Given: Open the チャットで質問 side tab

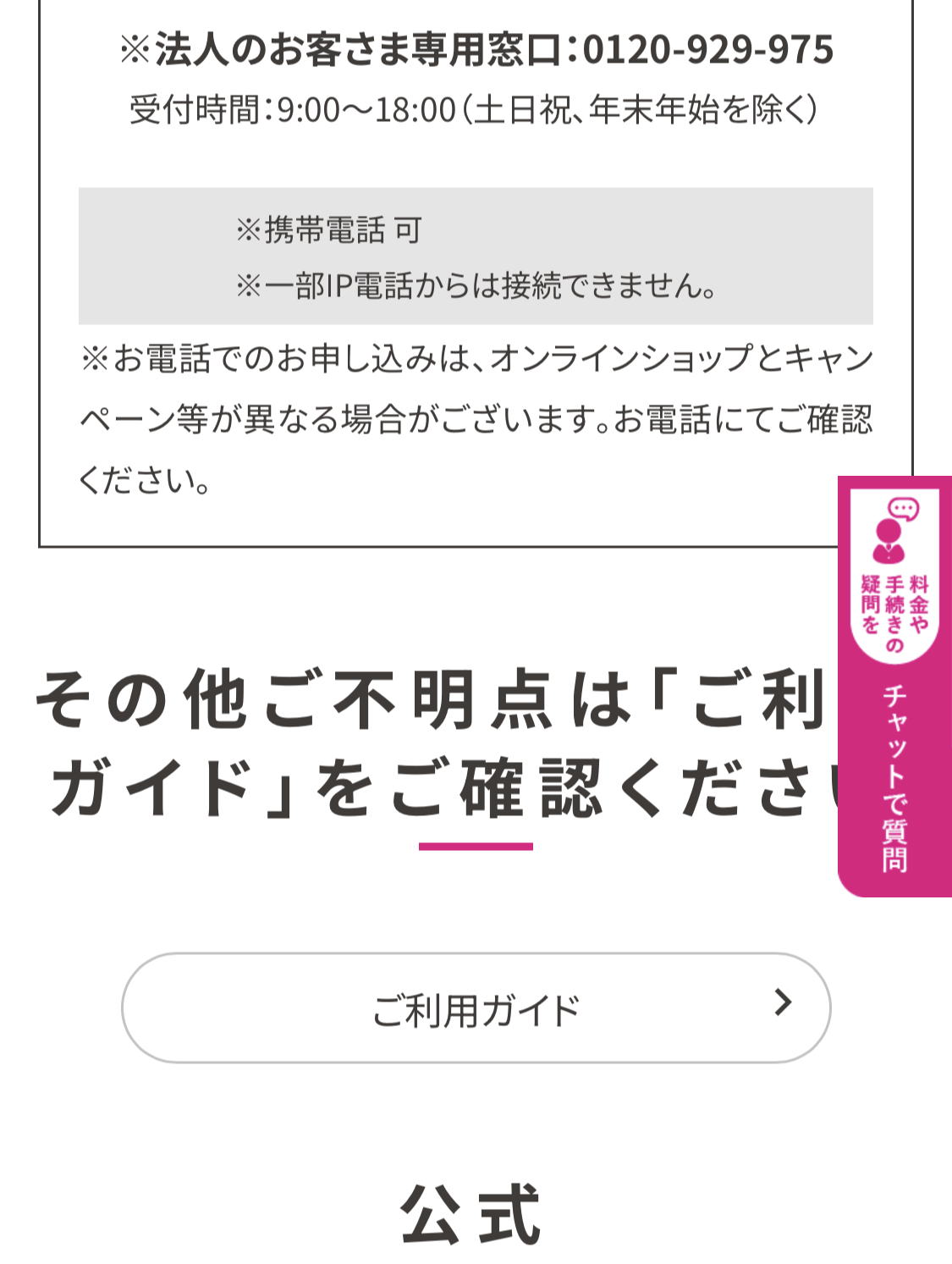Looking at the screenshot, I should point(894,687).
